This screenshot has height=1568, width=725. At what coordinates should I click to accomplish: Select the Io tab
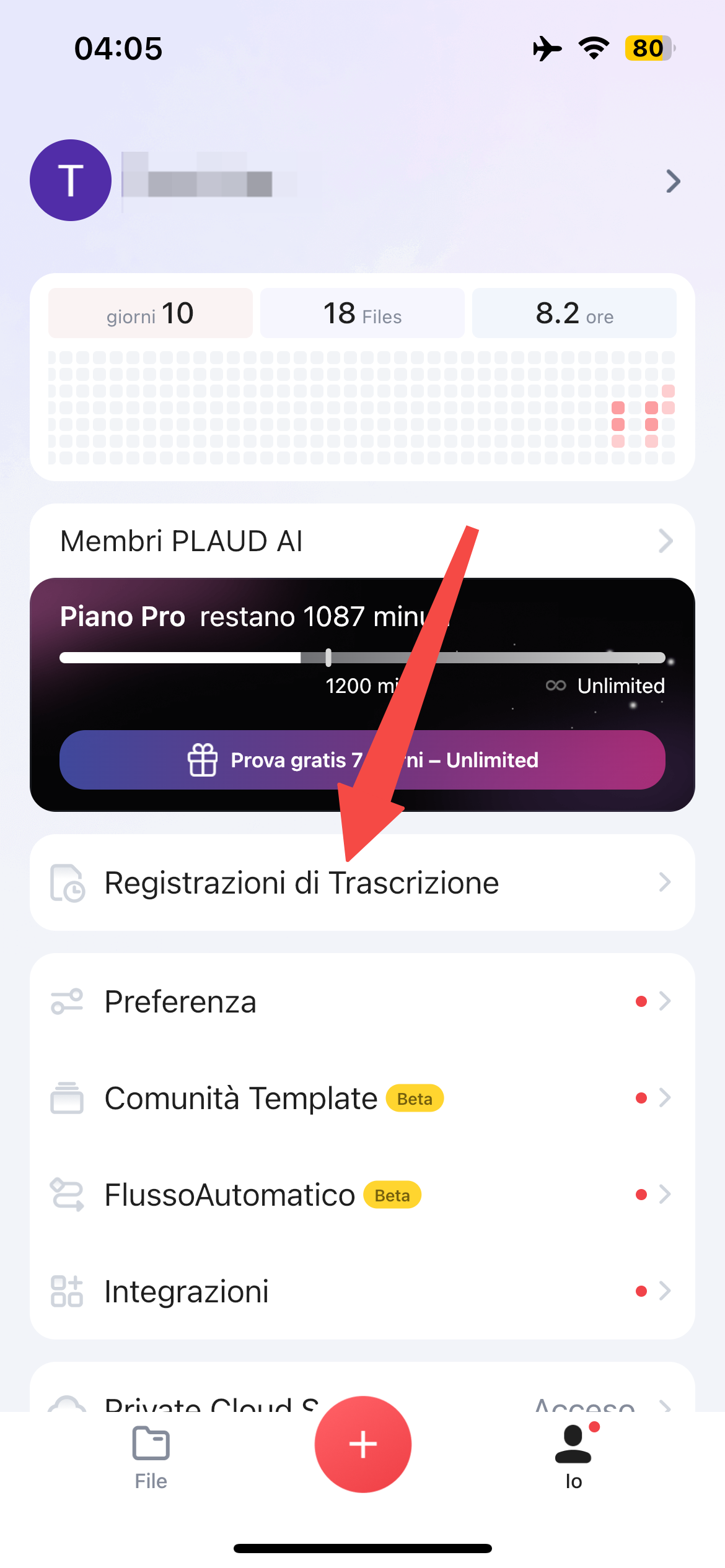tap(574, 1458)
